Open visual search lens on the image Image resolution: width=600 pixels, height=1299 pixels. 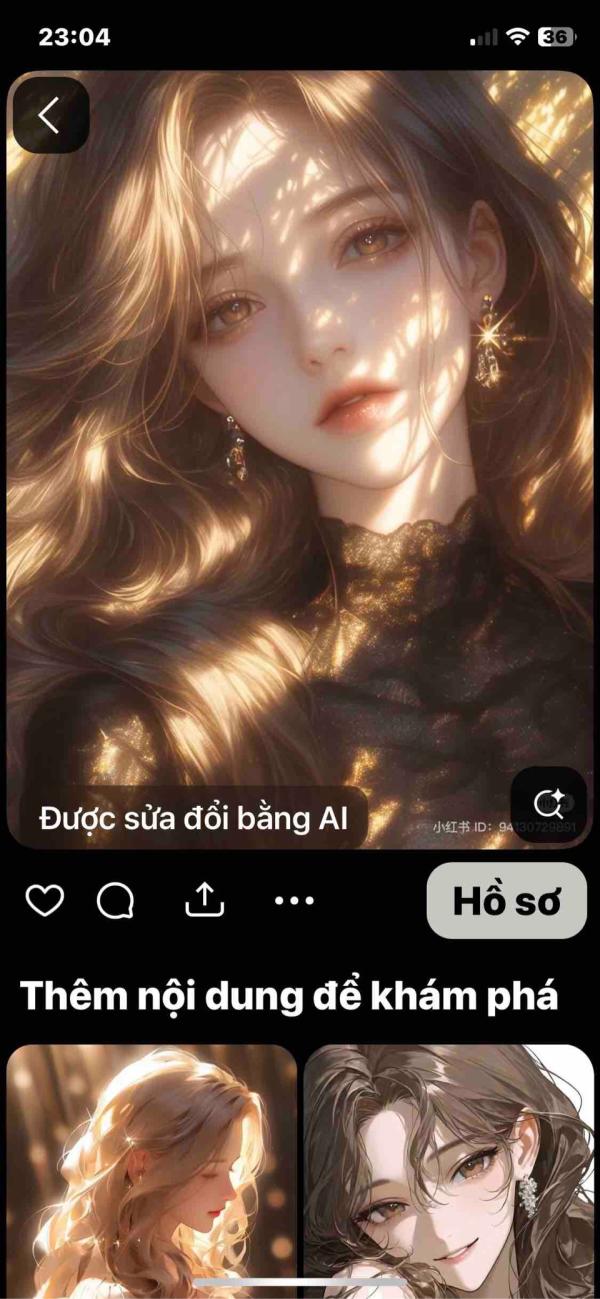pos(549,804)
